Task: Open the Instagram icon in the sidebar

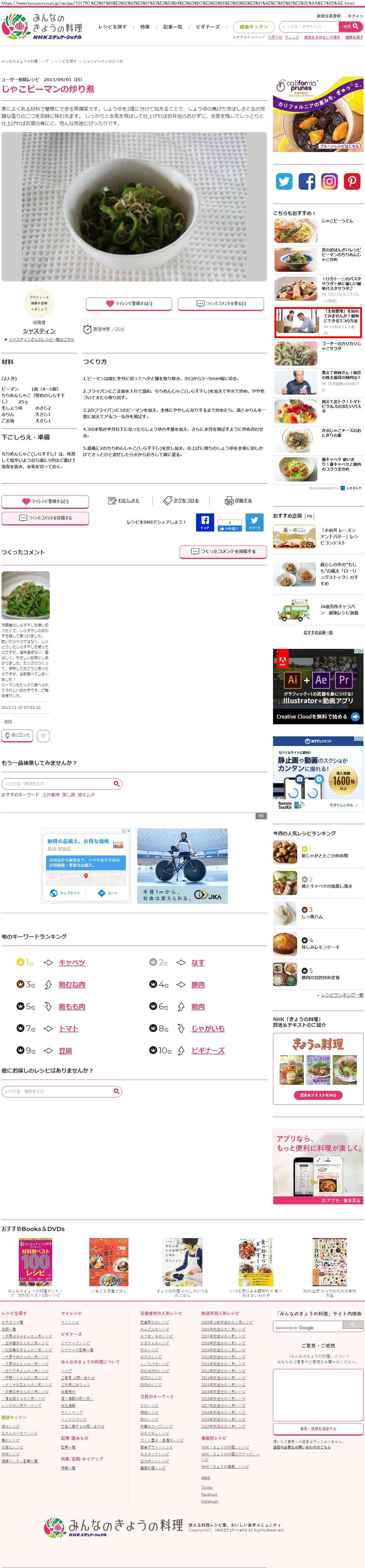Action: [329, 181]
